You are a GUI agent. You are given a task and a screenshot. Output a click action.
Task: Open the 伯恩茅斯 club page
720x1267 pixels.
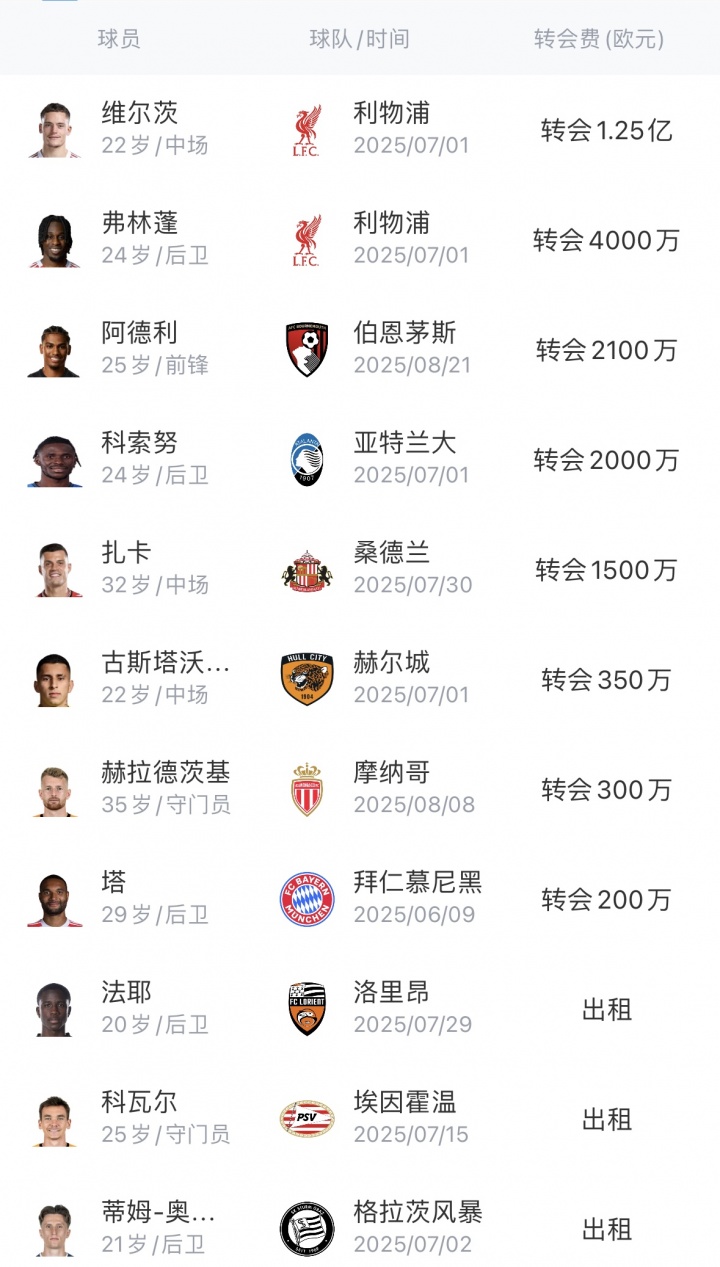click(404, 332)
